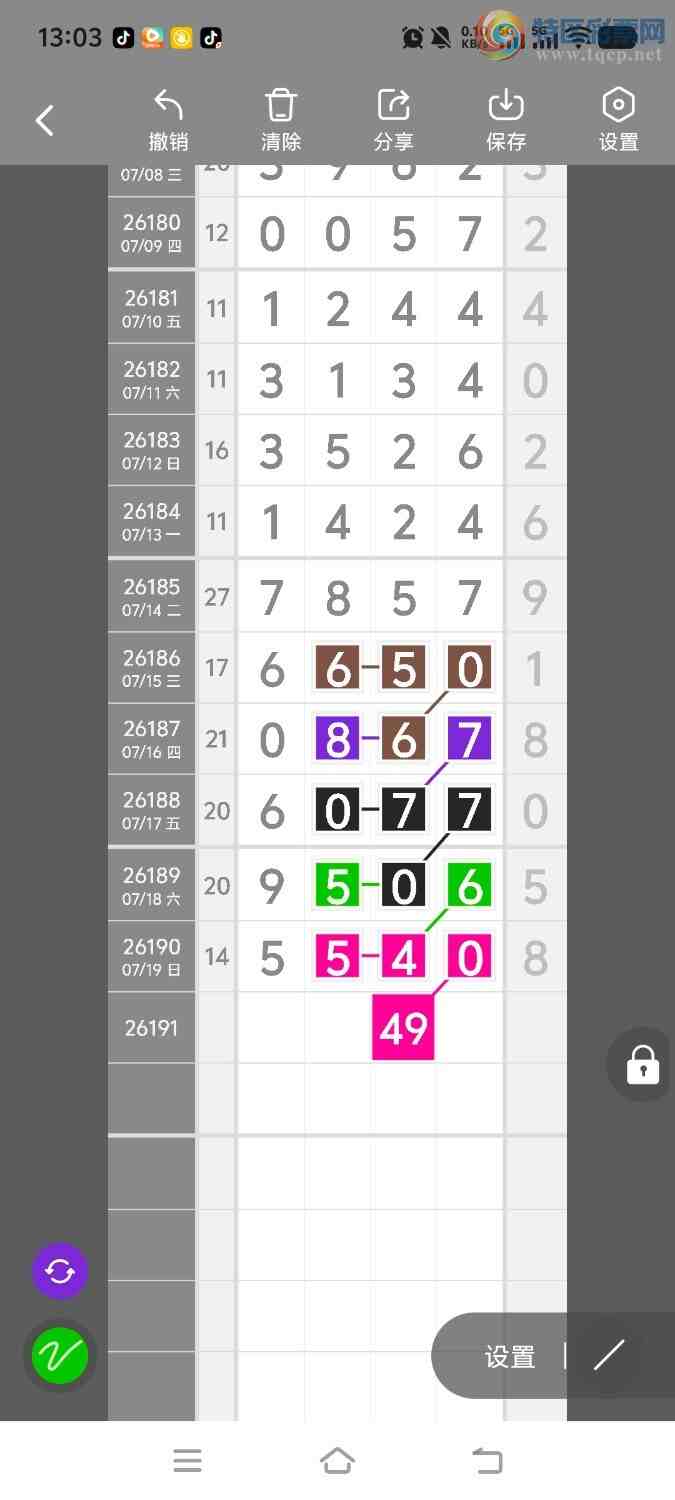Clear all markings with 清除
The height and width of the screenshot is (1500, 675).
(281, 120)
